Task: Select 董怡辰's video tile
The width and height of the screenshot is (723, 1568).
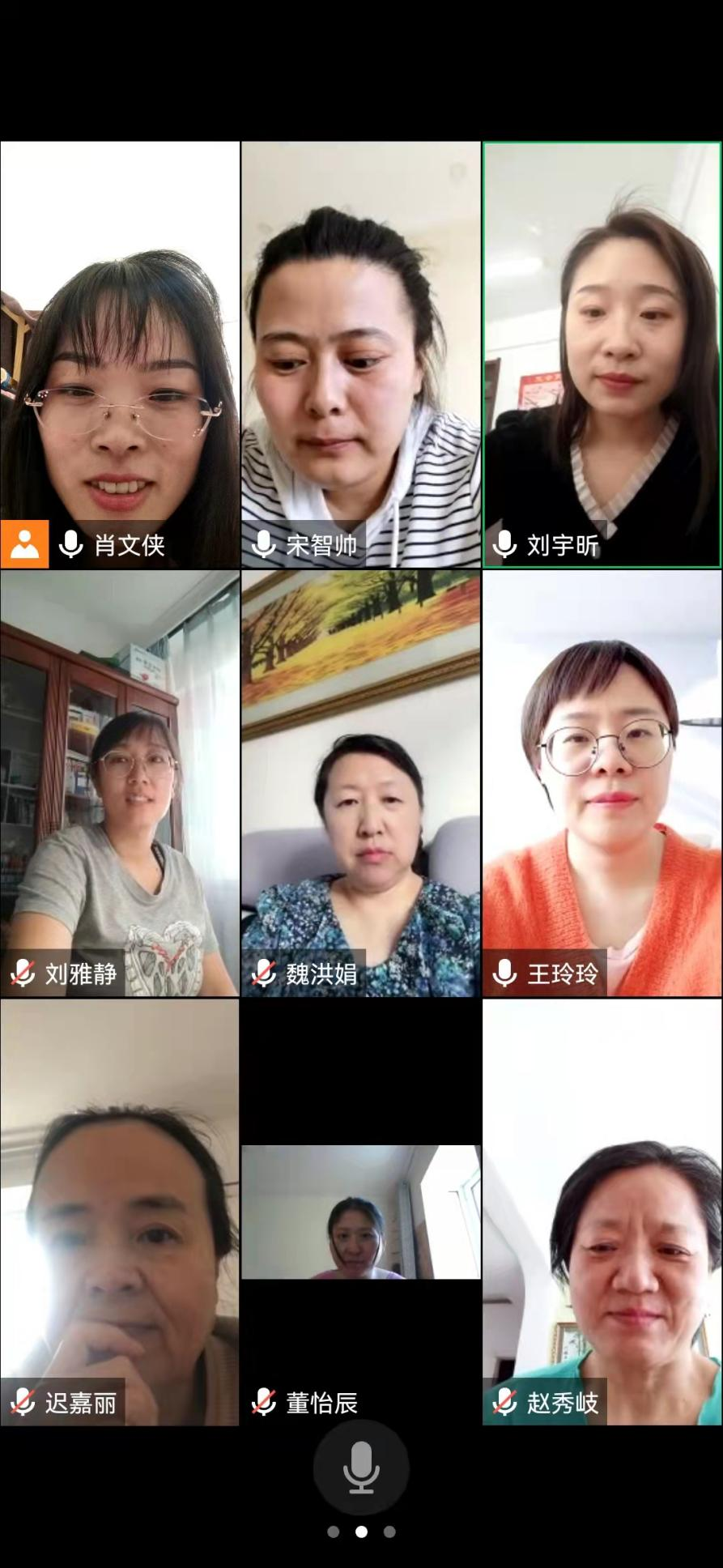Action: point(361,1212)
